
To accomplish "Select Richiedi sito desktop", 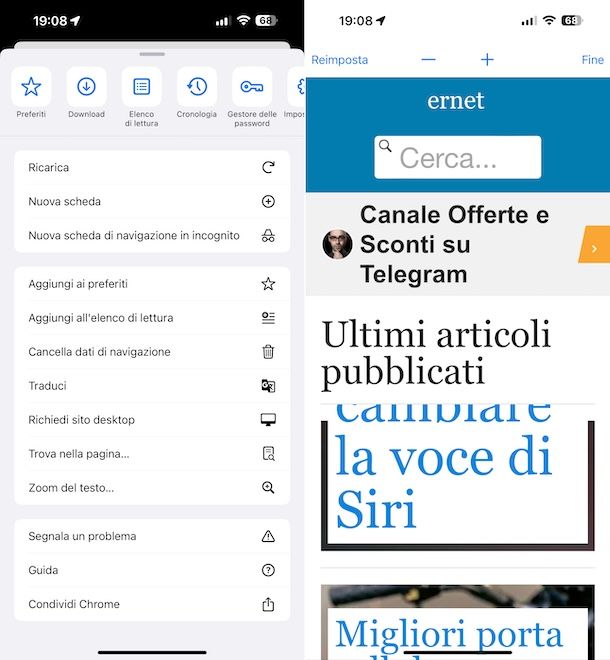I will (152, 420).
